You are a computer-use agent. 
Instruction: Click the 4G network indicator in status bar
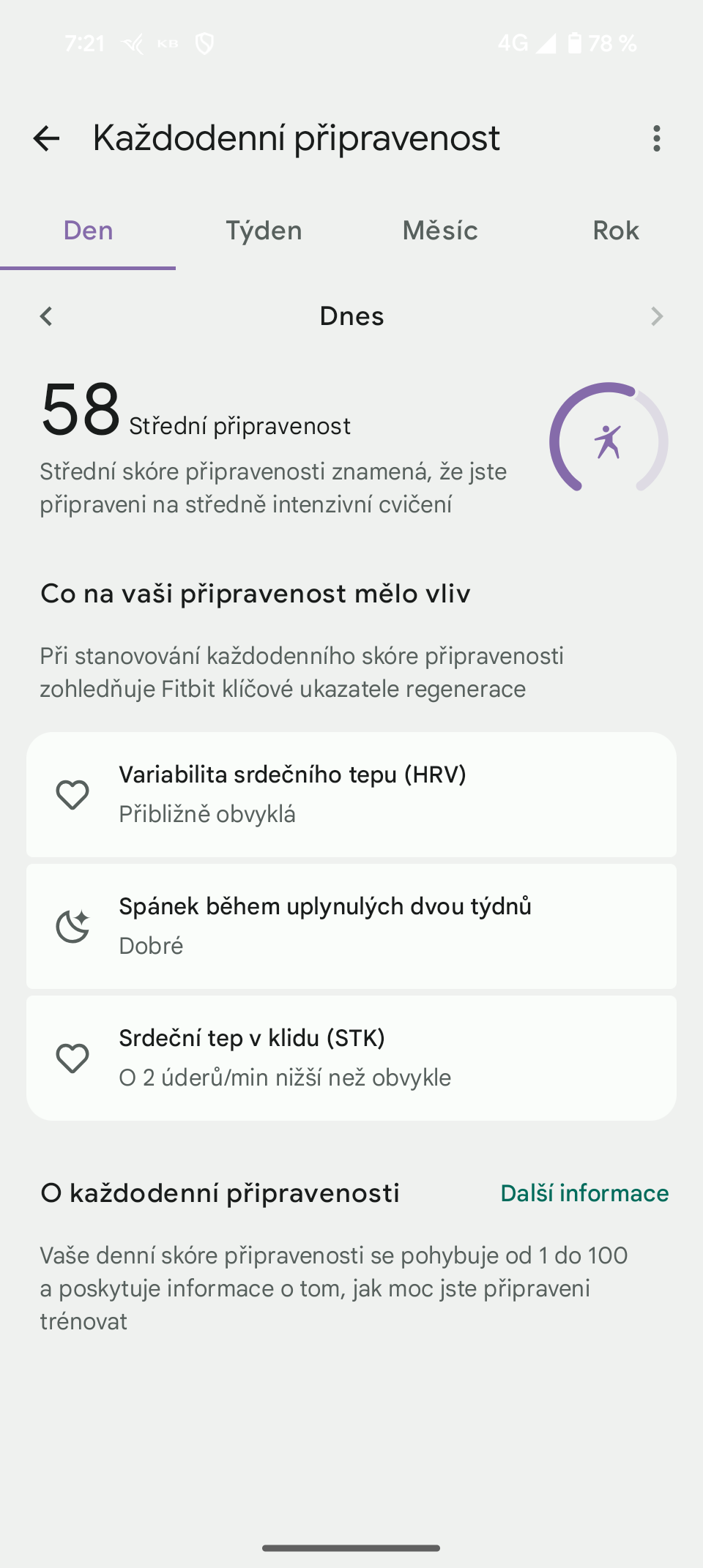pos(515,44)
